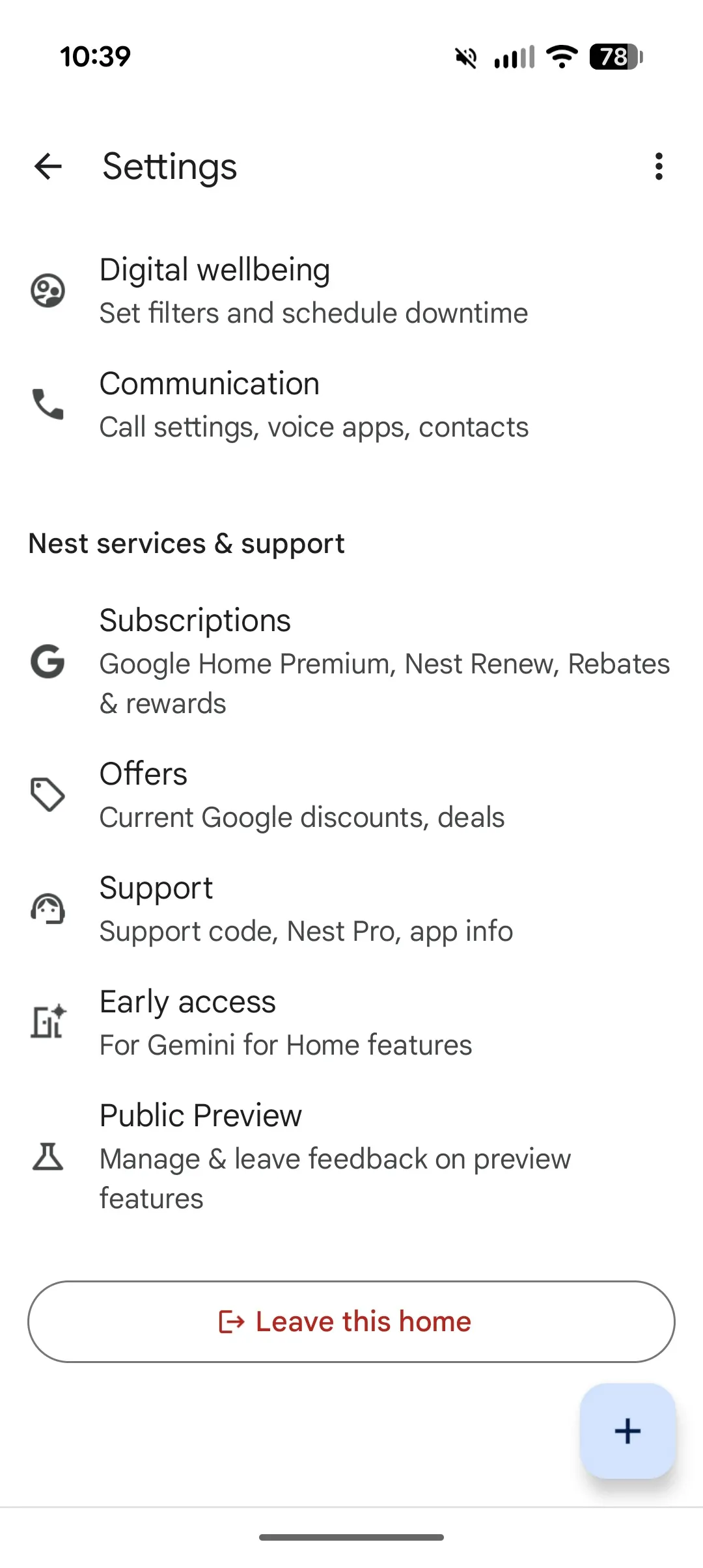The height and width of the screenshot is (1568, 703).
Task: Go back from Settings
Action: pyautogui.click(x=48, y=167)
